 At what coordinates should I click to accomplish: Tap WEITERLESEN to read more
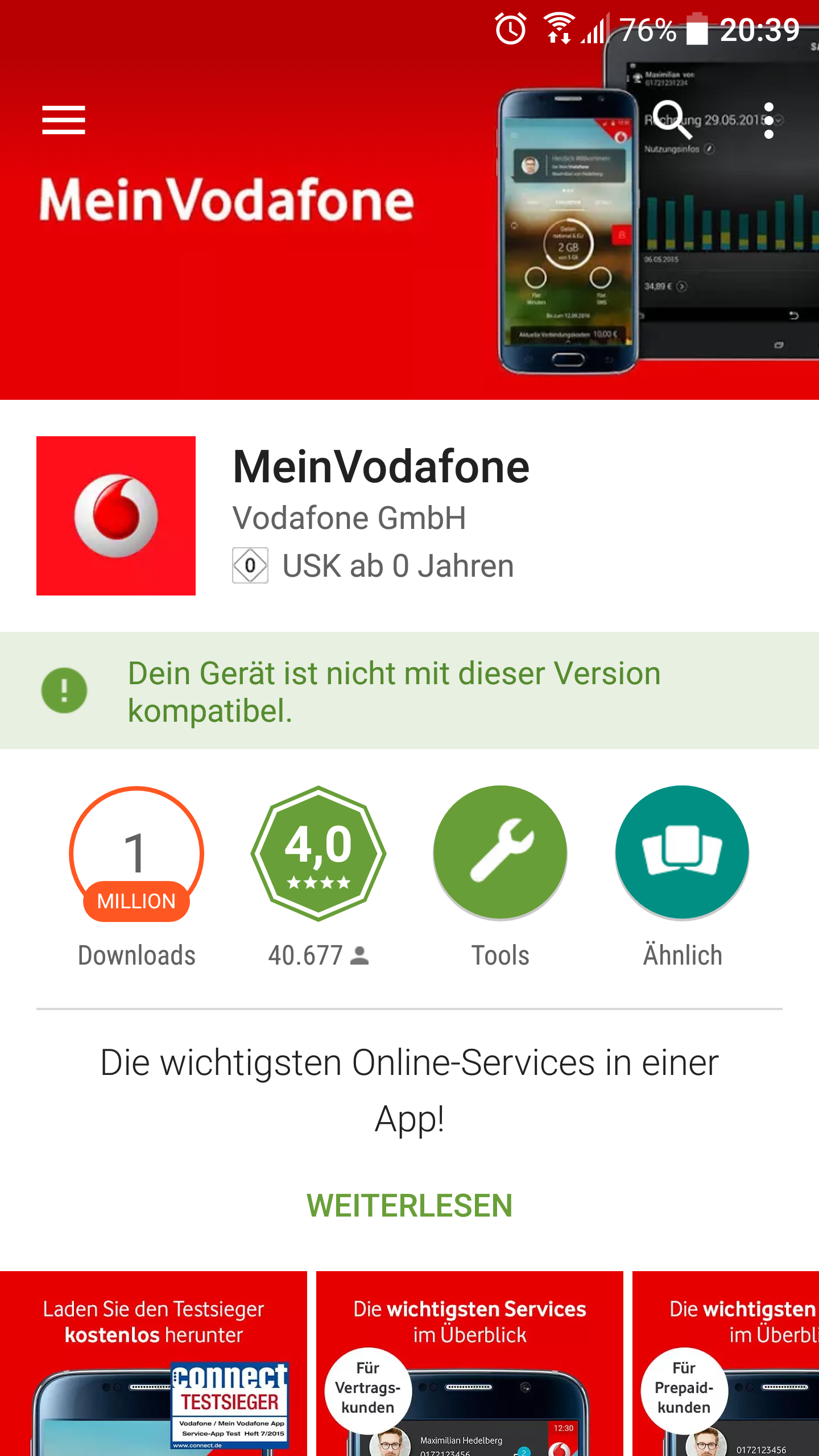[409, 1206]
